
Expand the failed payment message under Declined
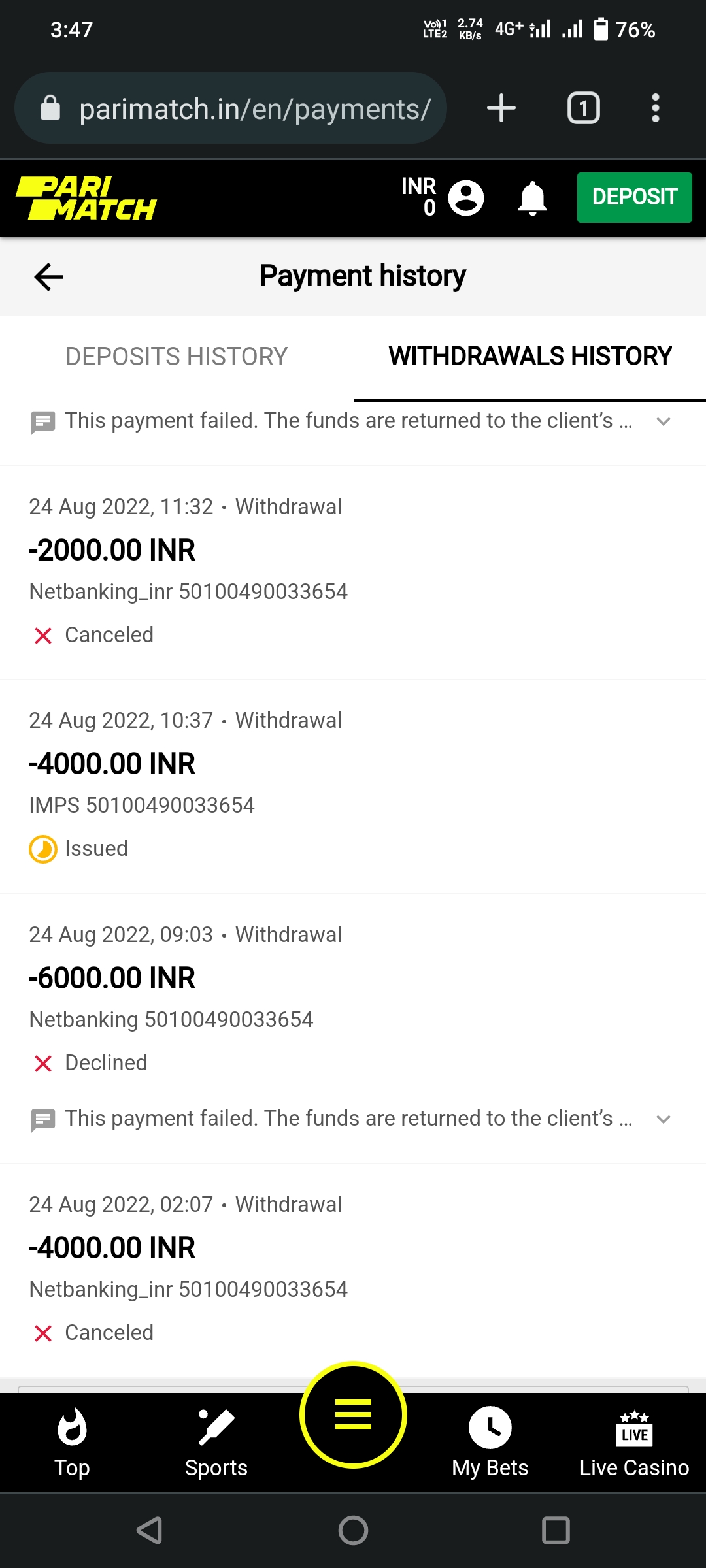tap(663, 1119)
